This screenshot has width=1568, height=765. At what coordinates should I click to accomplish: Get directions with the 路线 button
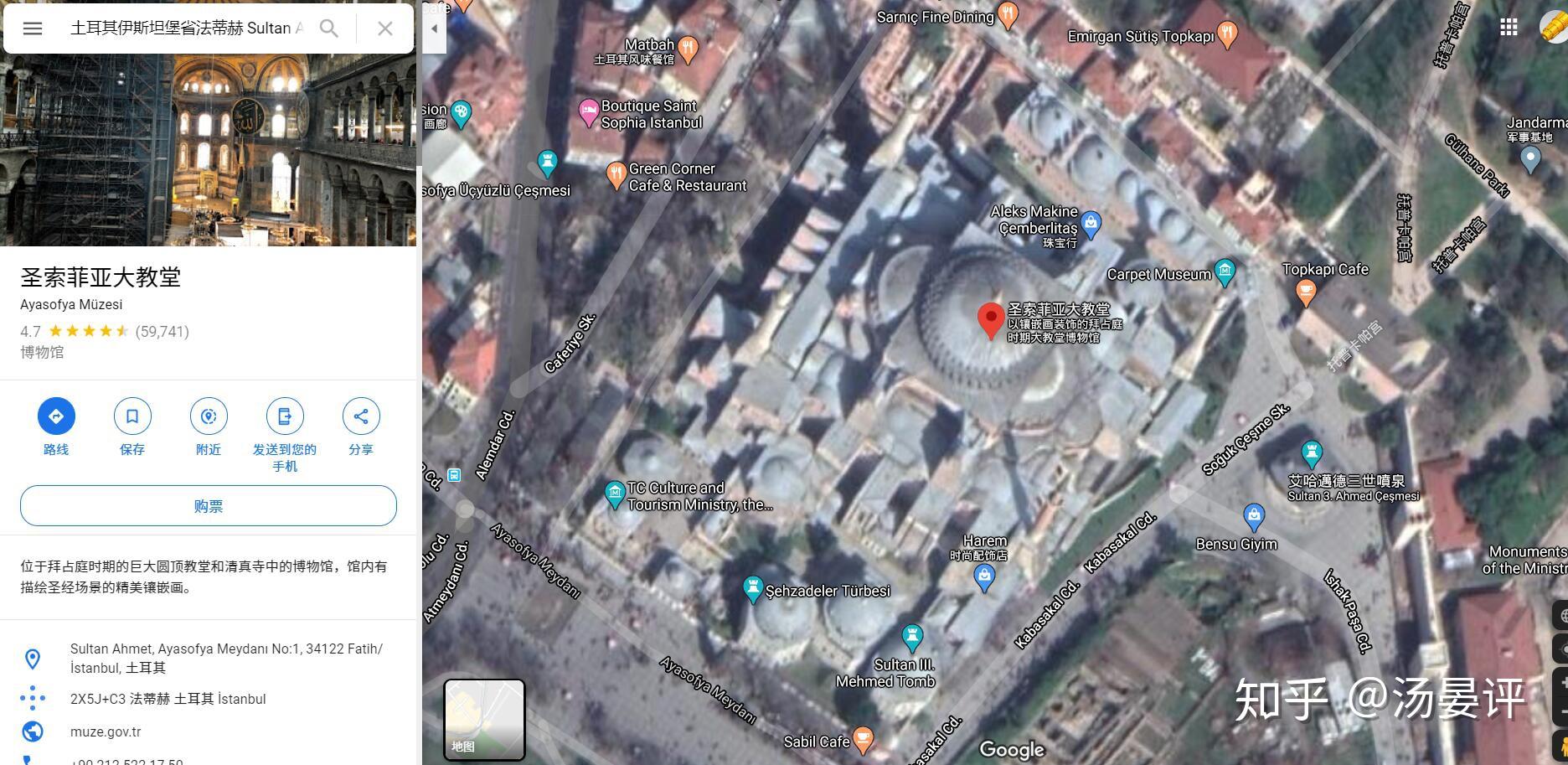[x=56, y=416]
